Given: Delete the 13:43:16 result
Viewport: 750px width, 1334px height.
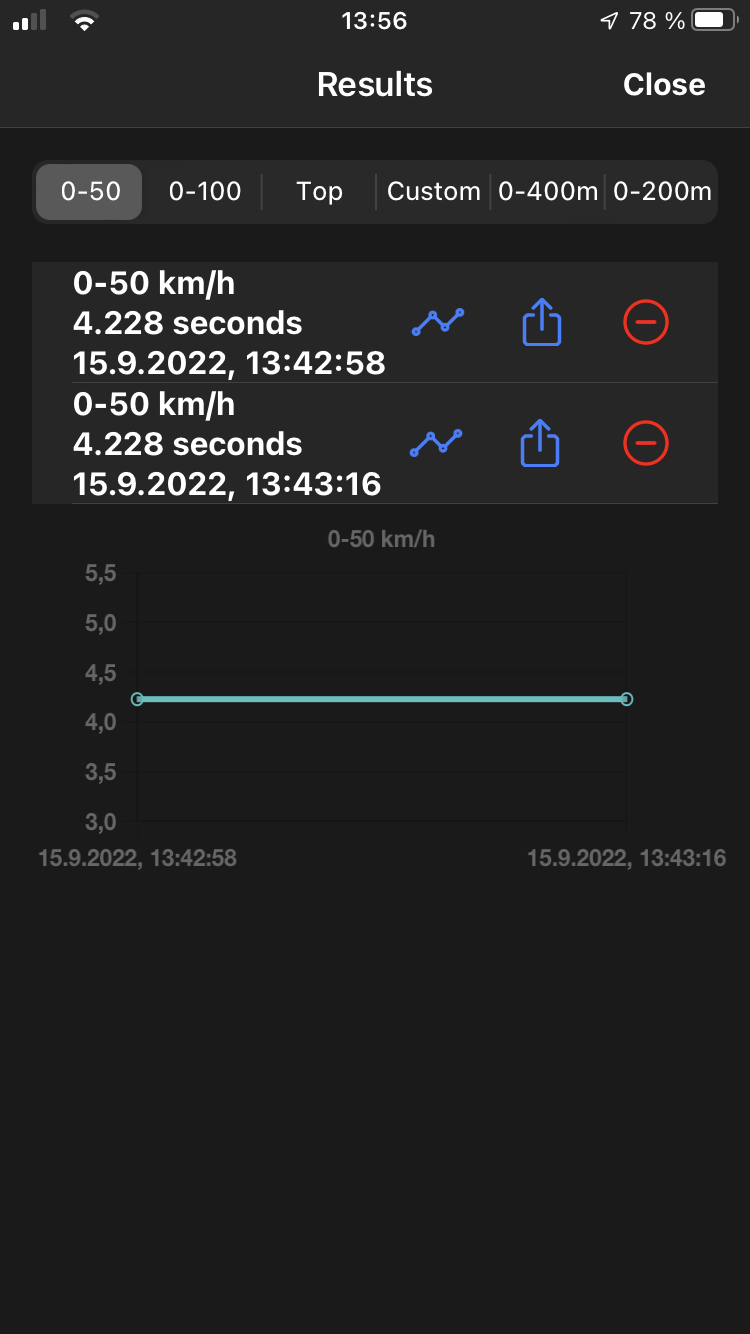Looking at the screenshot, I should click(646, 442).
